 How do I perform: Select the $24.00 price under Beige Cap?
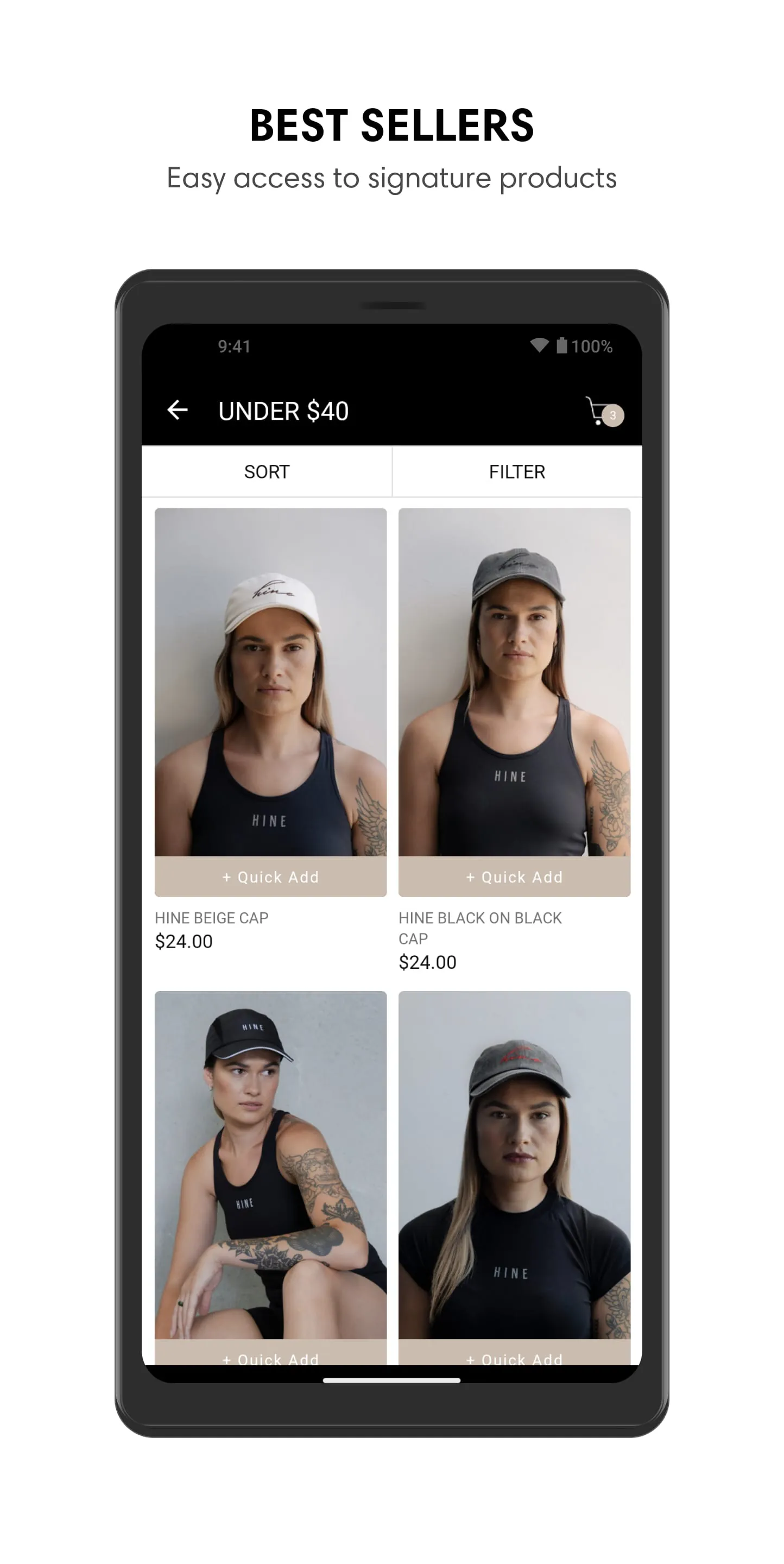pyautogui.click(x=184, y=942)
